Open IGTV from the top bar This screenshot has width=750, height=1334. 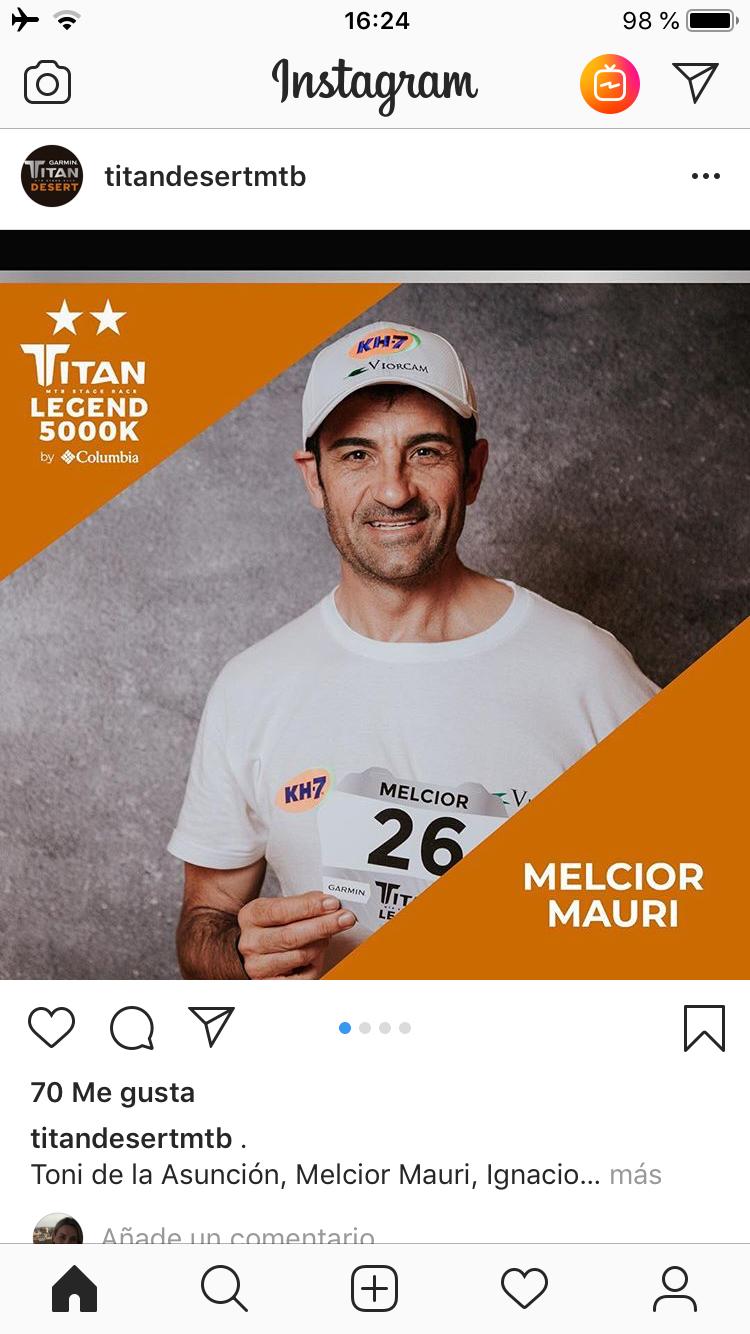[x=609, y=84]
